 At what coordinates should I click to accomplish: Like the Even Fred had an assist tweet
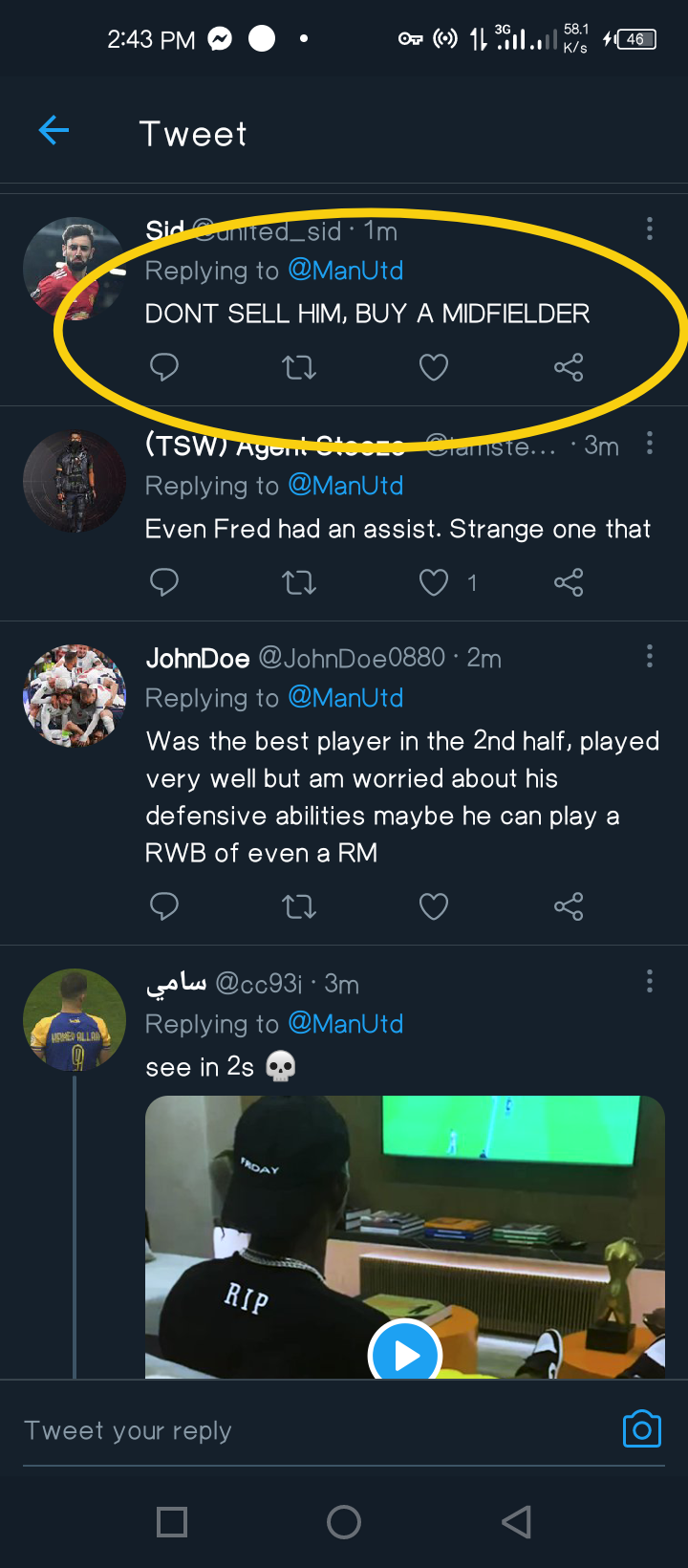click(x=434, y=582)
